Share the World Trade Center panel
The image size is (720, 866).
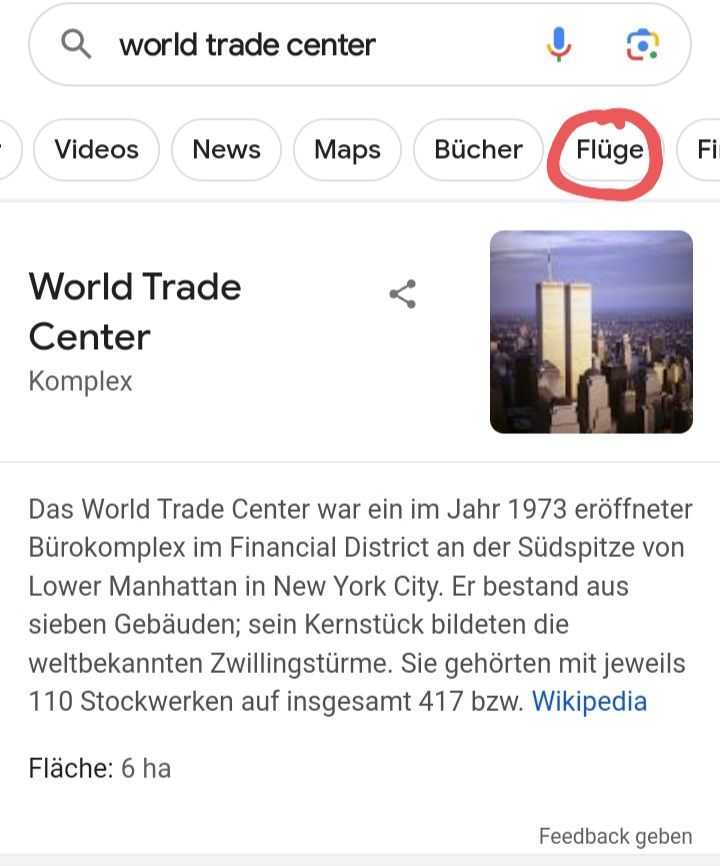(402, 294)
